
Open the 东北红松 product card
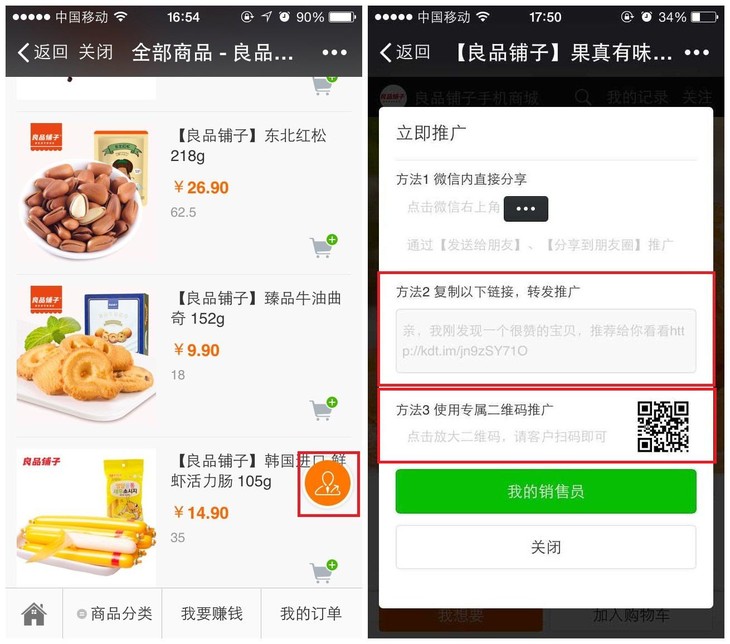click(180, 190)
